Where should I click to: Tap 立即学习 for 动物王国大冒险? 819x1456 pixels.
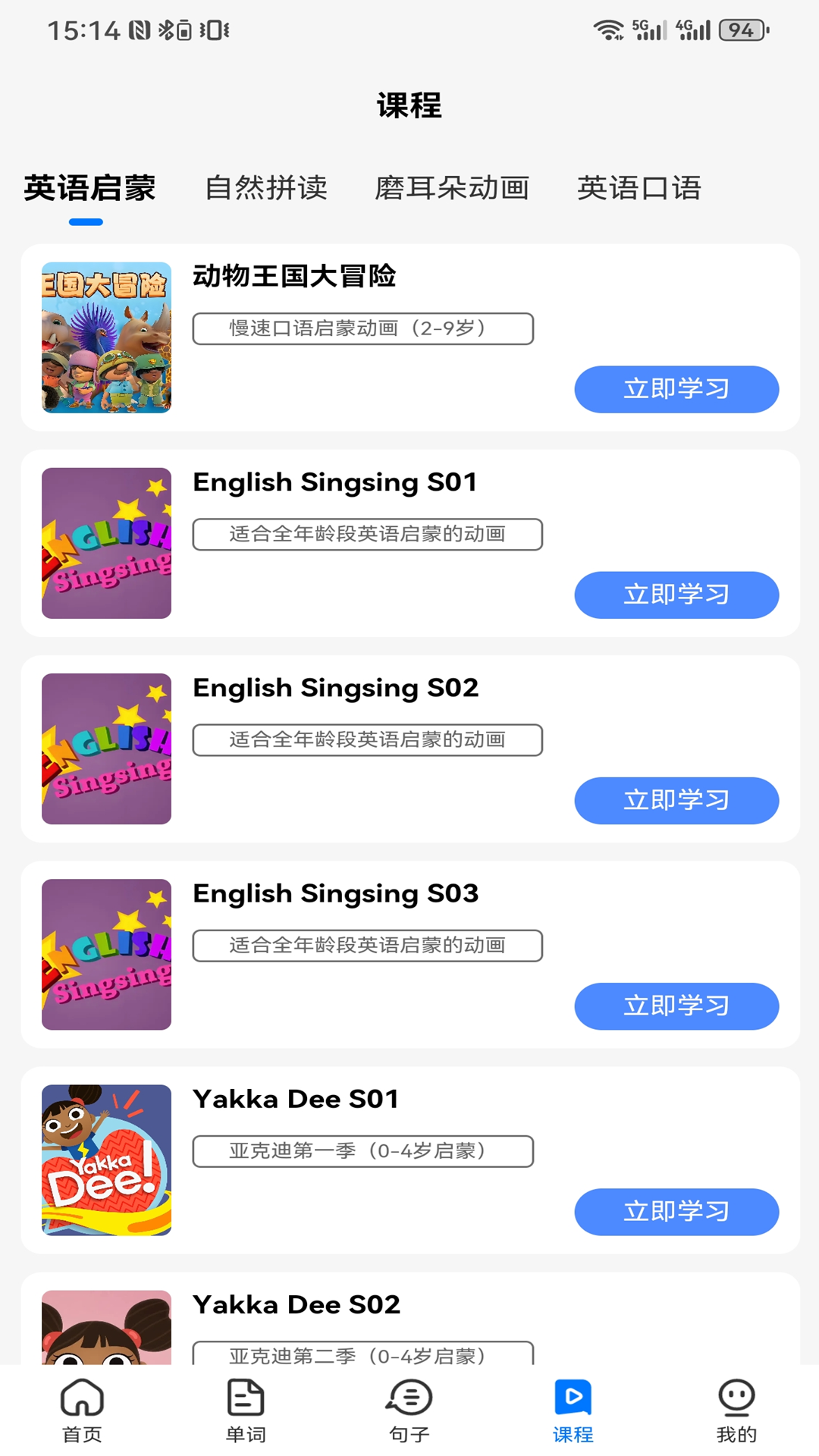tap(676, 389)
